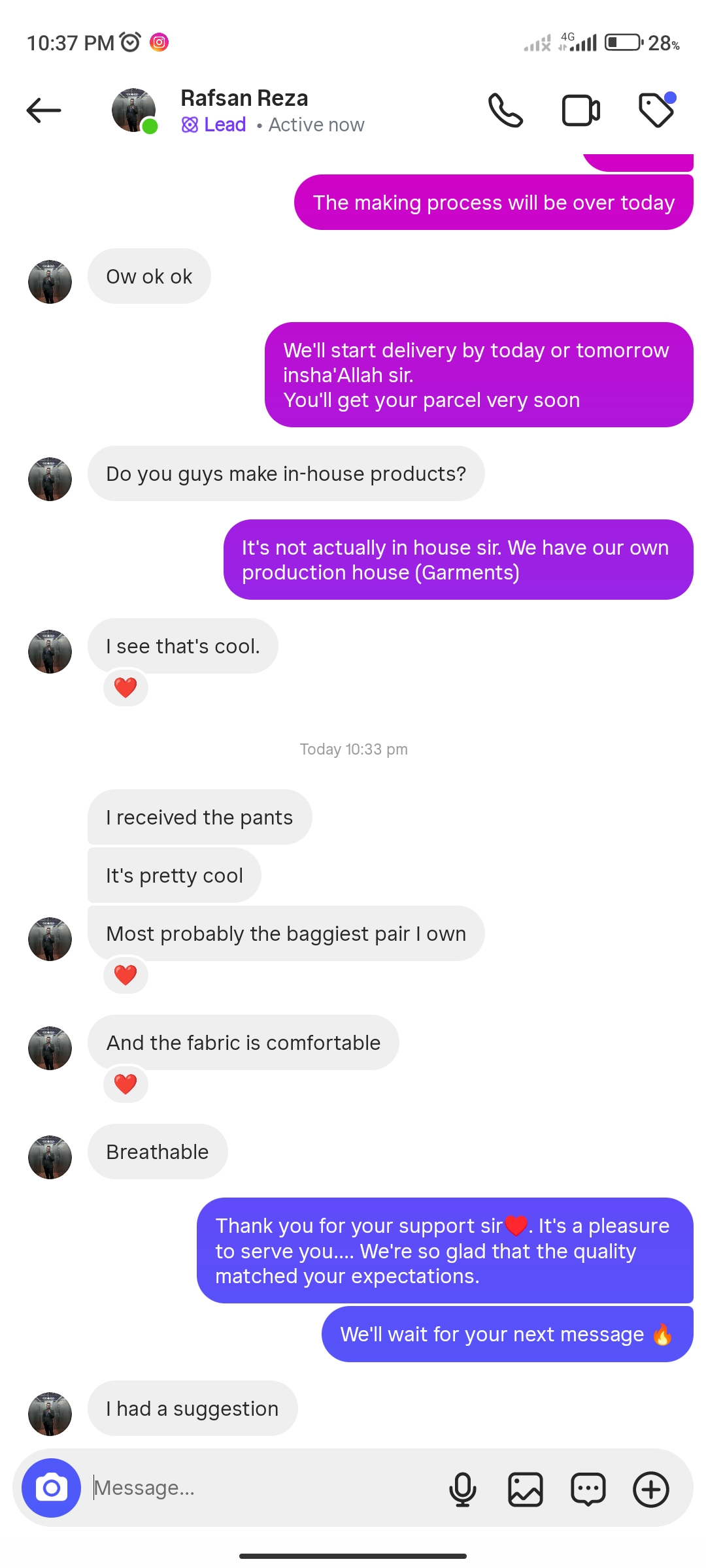The width and height of the screenshot is (706, 1568).
Task: Open saved replies speech-bubble icon
Action: point(588,1490)
